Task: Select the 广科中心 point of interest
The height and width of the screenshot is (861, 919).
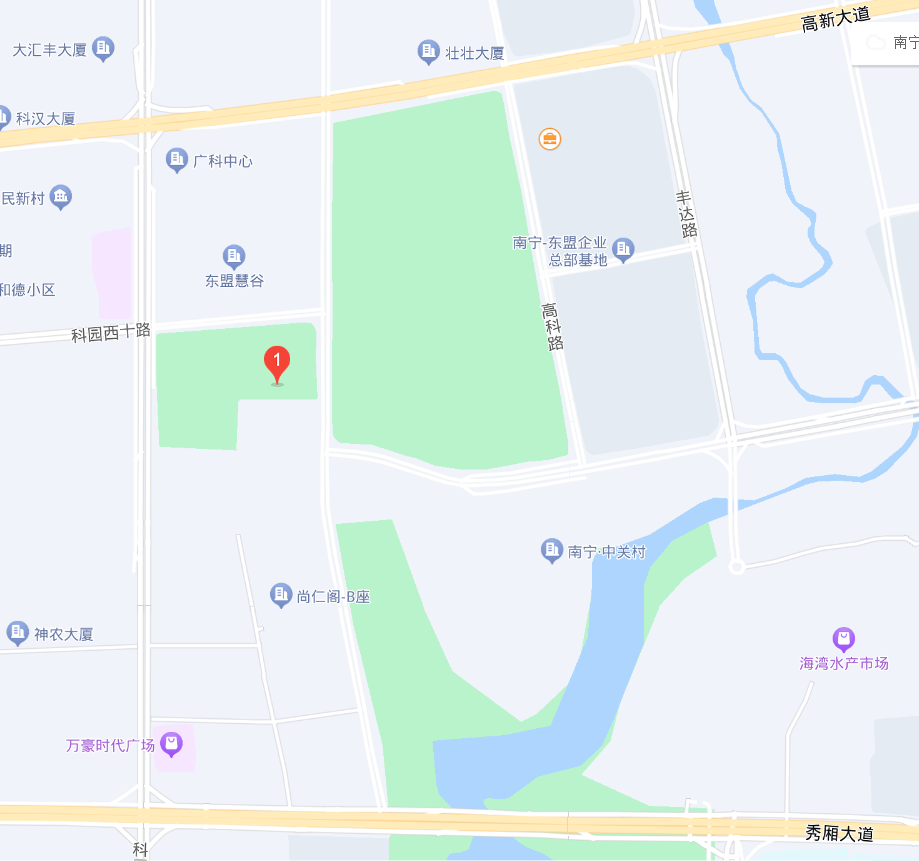Action: [x=177, y=160]
